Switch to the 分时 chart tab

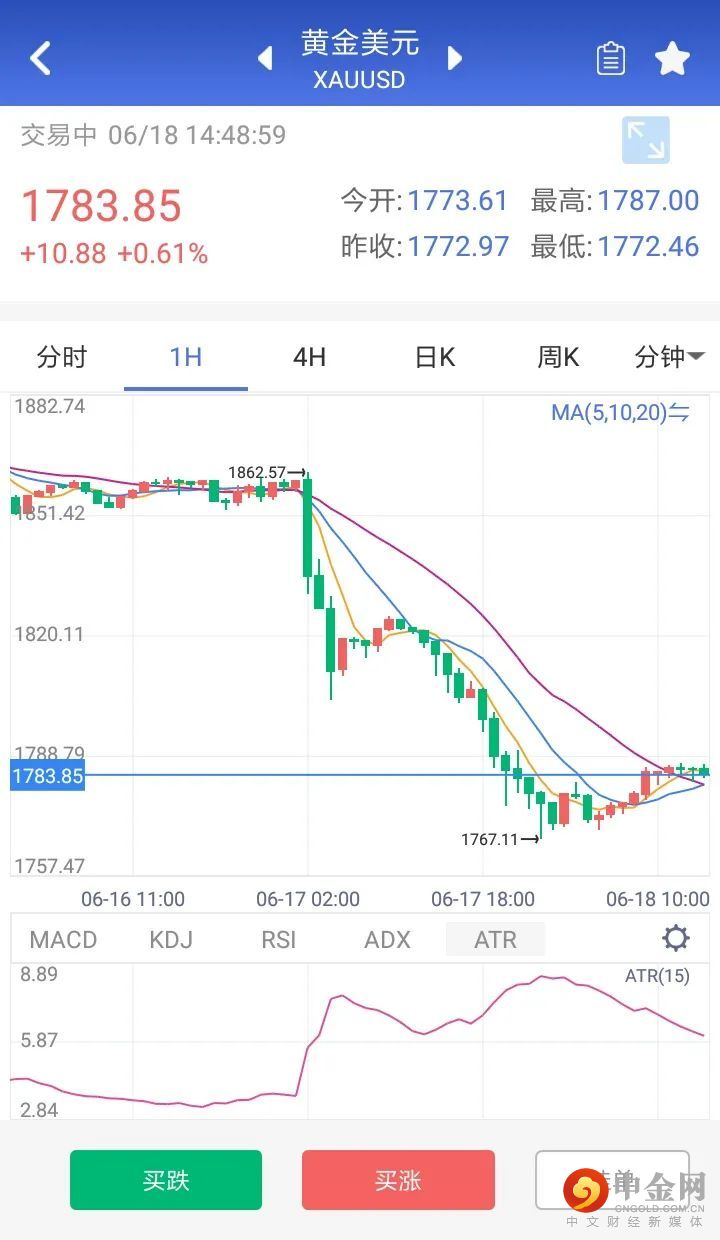tap(62, 357)
